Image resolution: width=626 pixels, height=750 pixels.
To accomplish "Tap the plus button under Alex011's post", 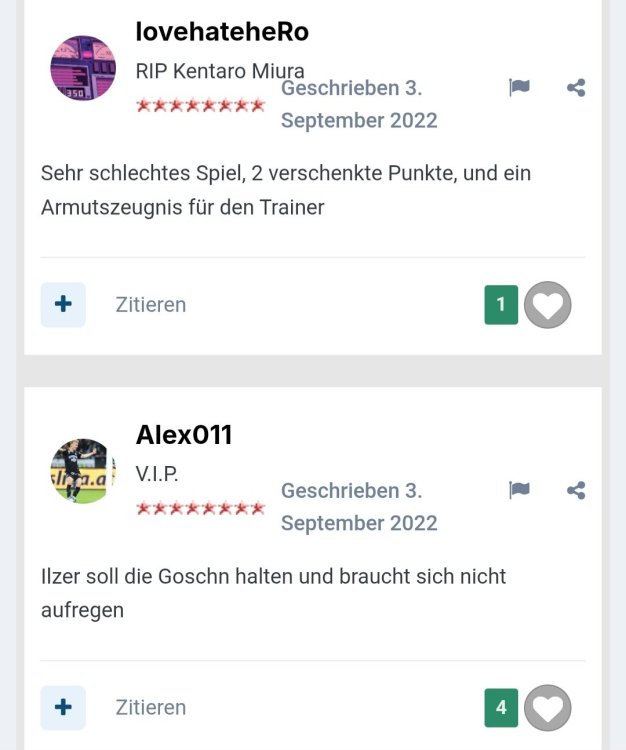I will coord(63,708).
